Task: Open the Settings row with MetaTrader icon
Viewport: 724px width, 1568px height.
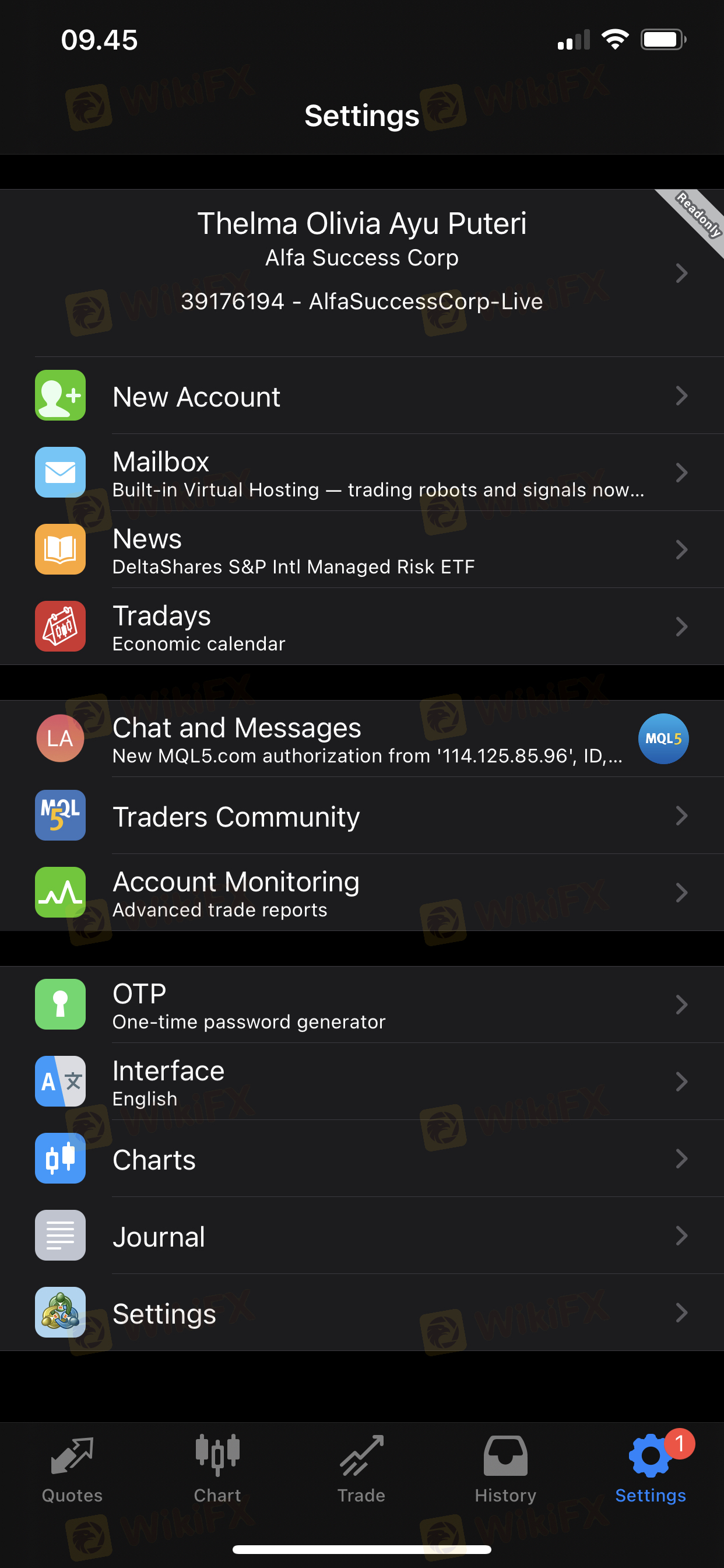Action: [x=361, y=1313]
